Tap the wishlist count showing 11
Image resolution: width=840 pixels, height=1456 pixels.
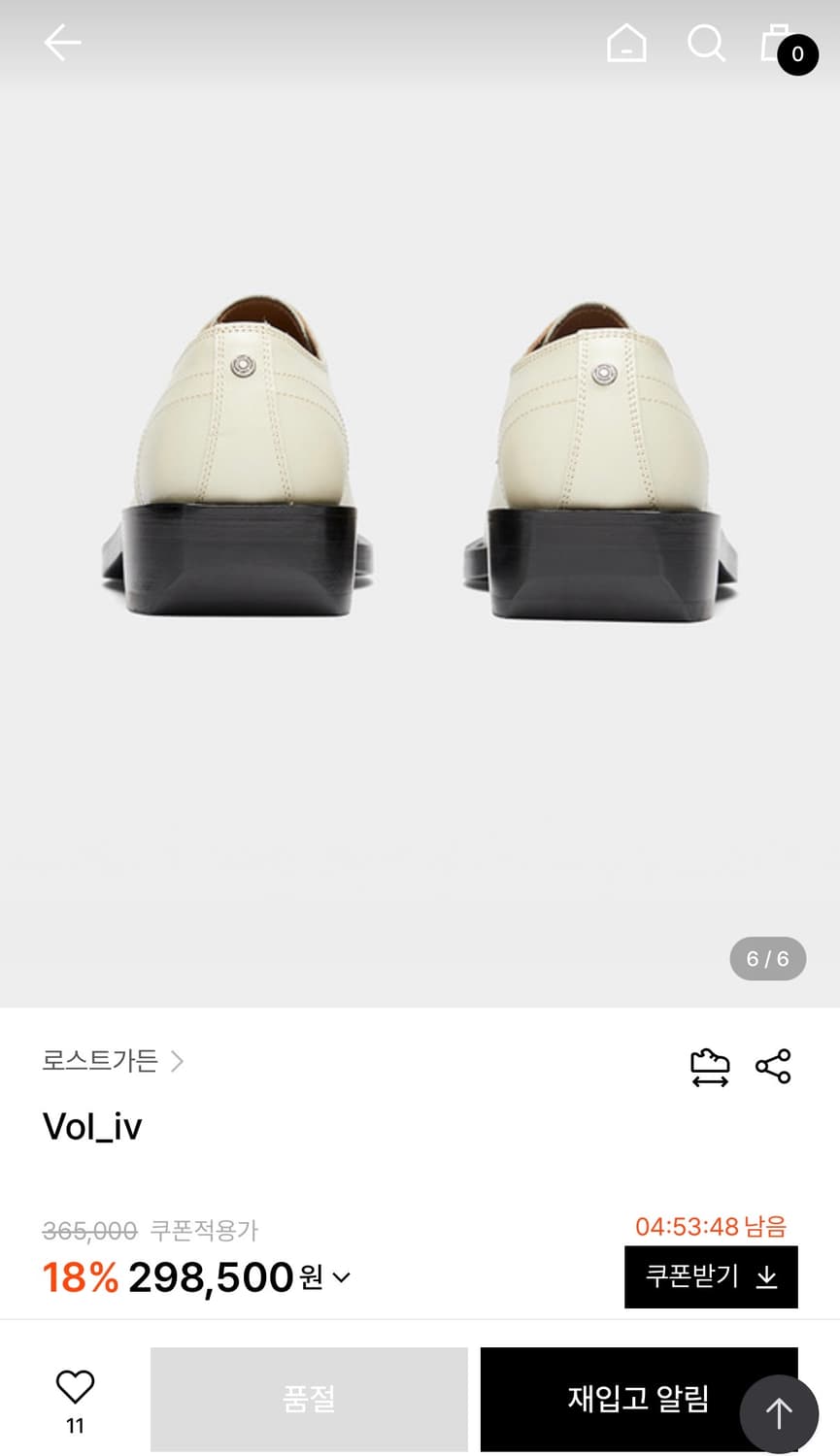coord(75,1427)
